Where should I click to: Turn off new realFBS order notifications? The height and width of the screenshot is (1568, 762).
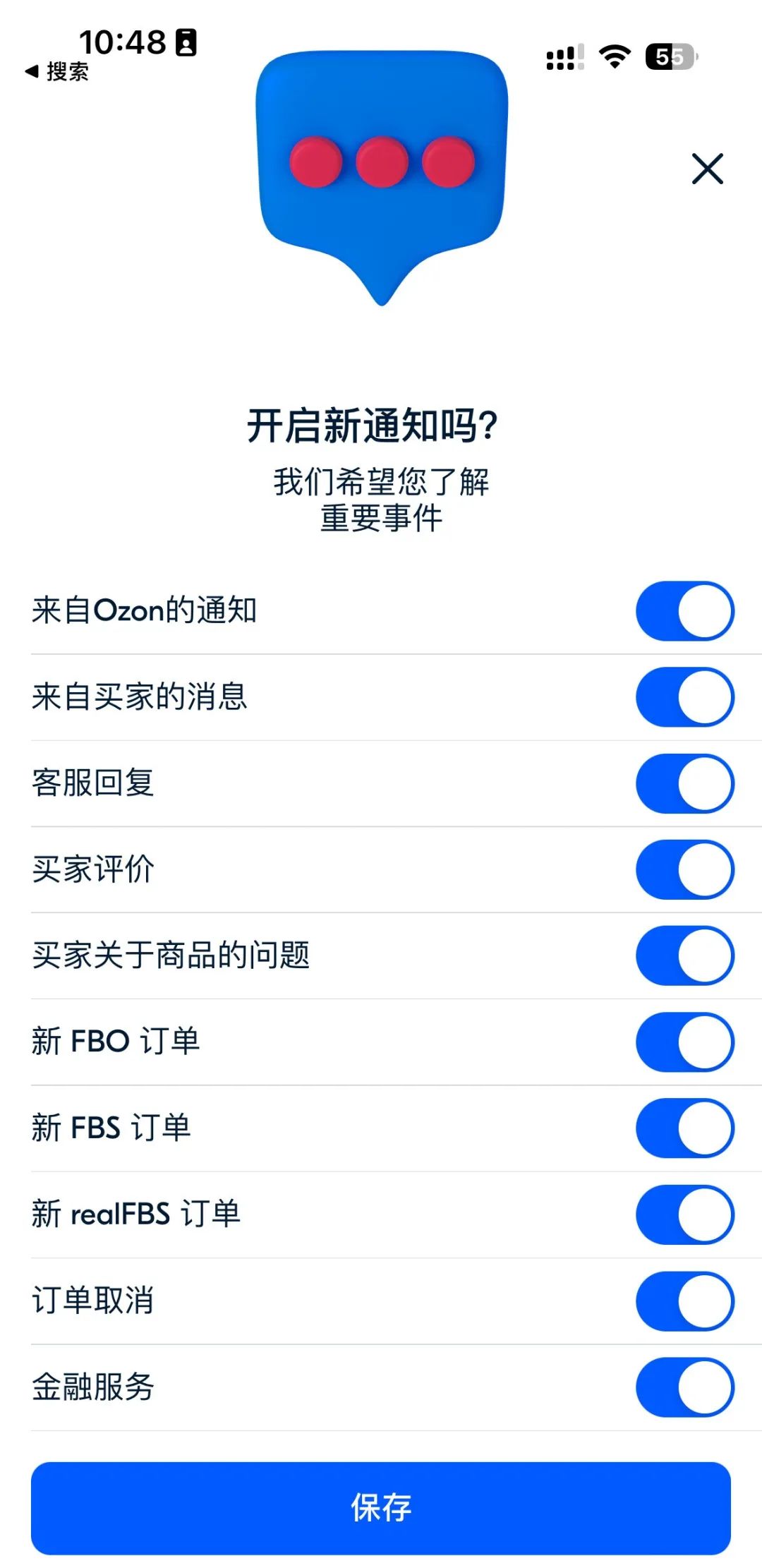tap(685, 1214)
